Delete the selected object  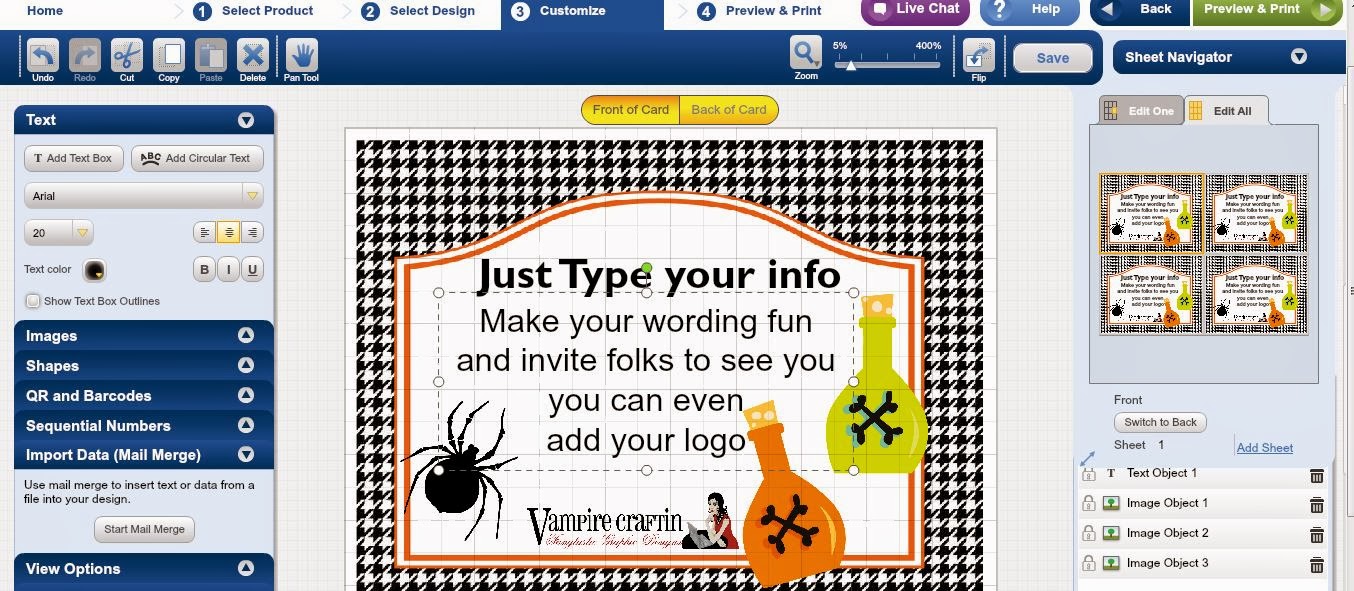pyautogui.click(x=253, y=58)
